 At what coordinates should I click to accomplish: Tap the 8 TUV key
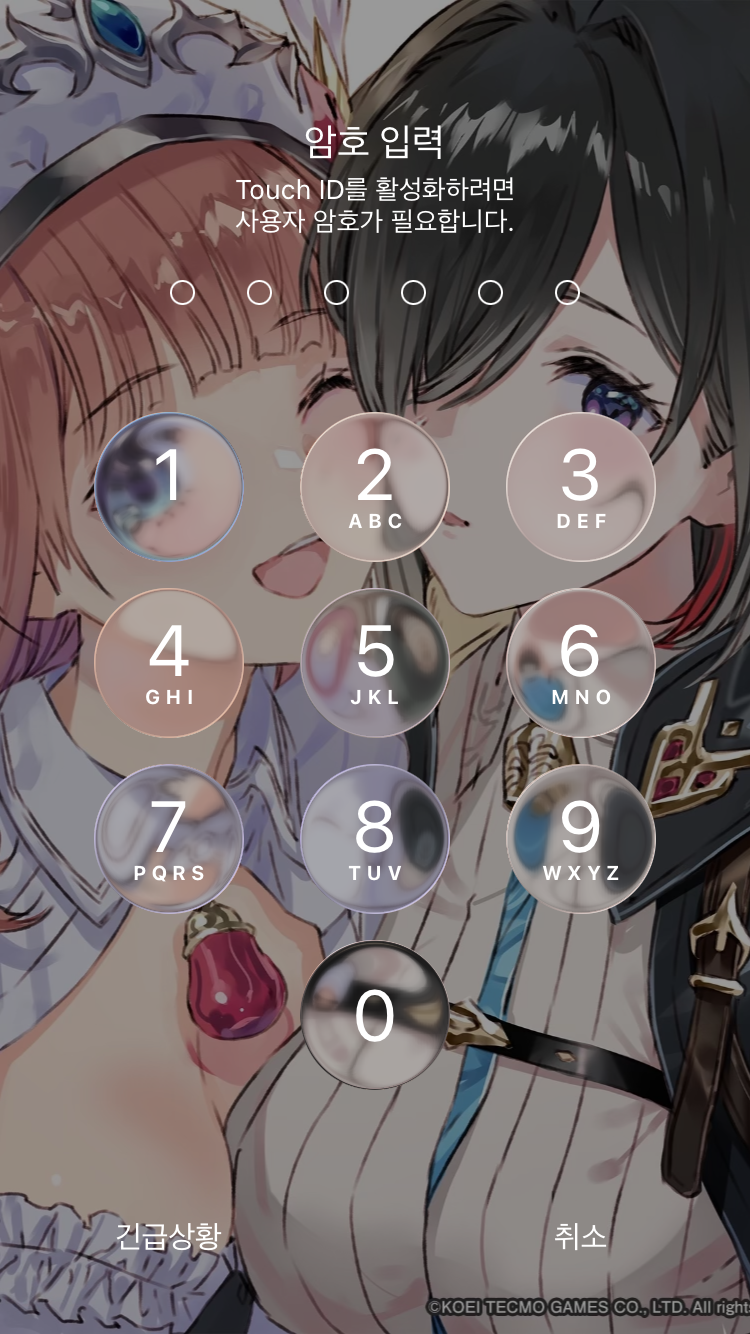(375, 839)
